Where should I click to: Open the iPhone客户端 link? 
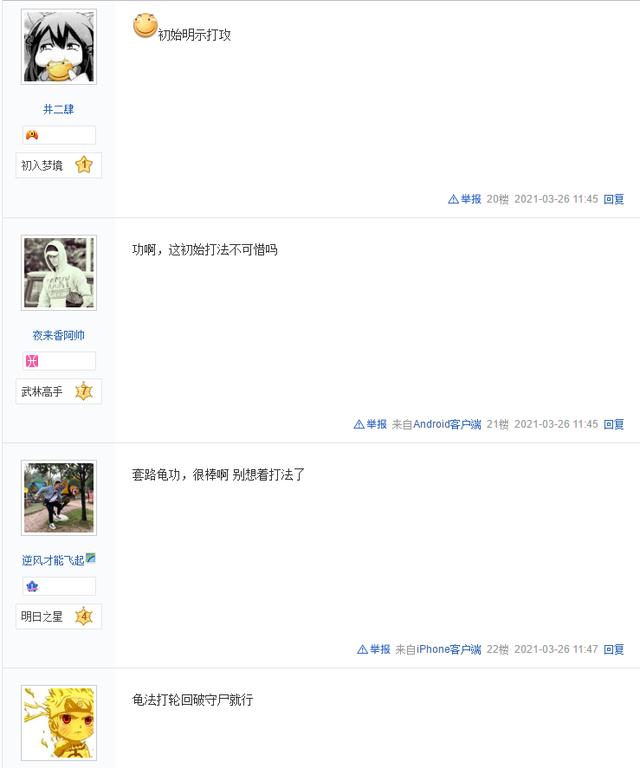tap(449, 649)
